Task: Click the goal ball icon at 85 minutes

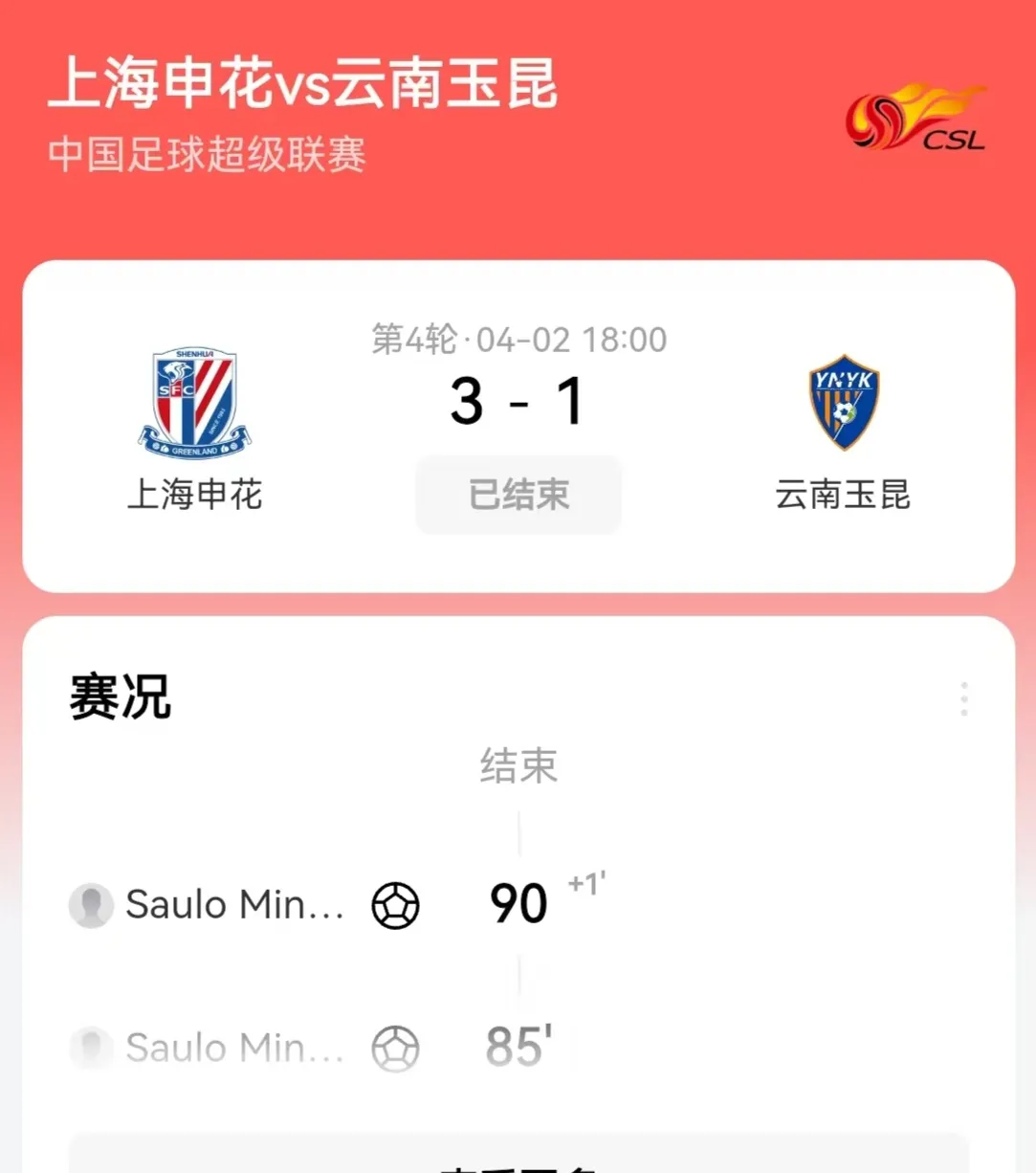Action: [394, 1047]
